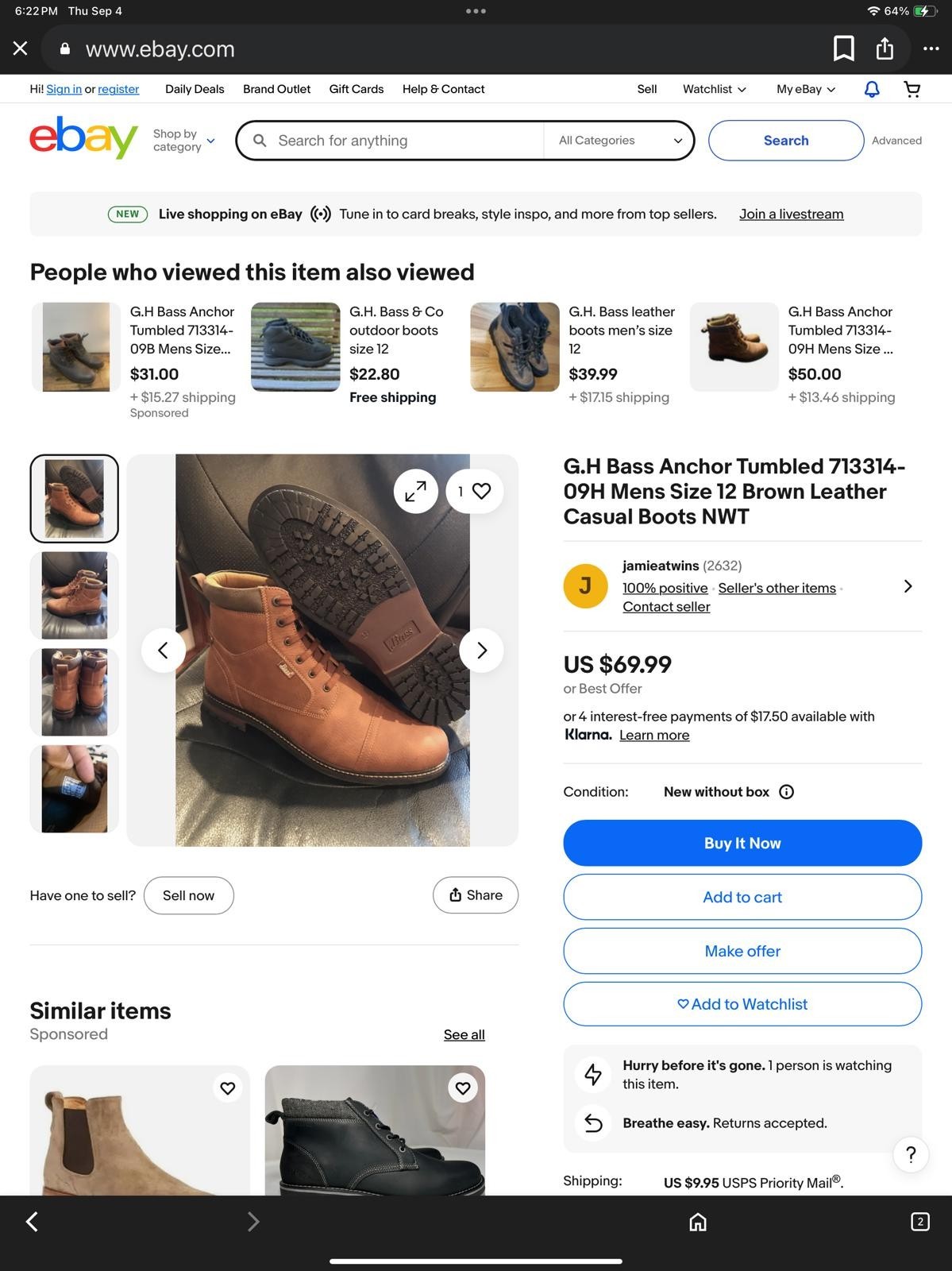Open the shopping cart
This screenshot has width=952, height=1271.
(x=912, y=89)
